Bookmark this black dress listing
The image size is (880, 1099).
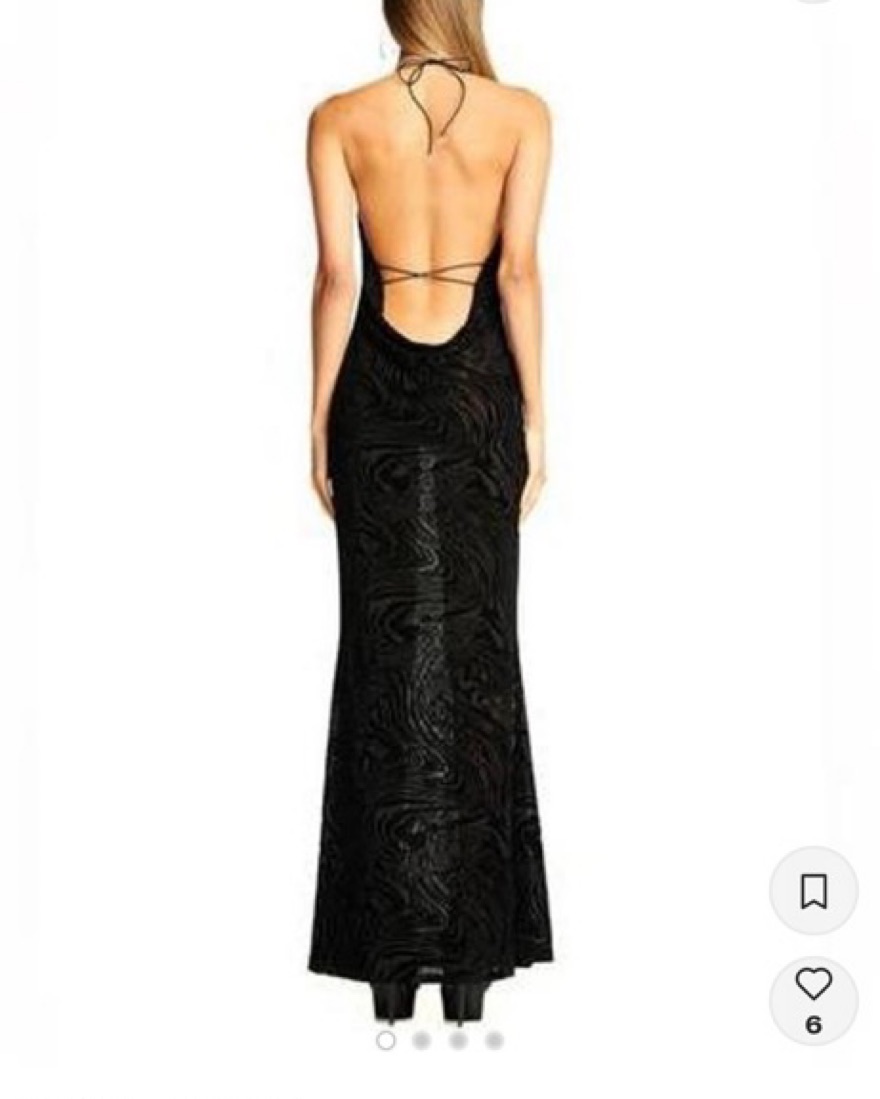coord(813,891)
